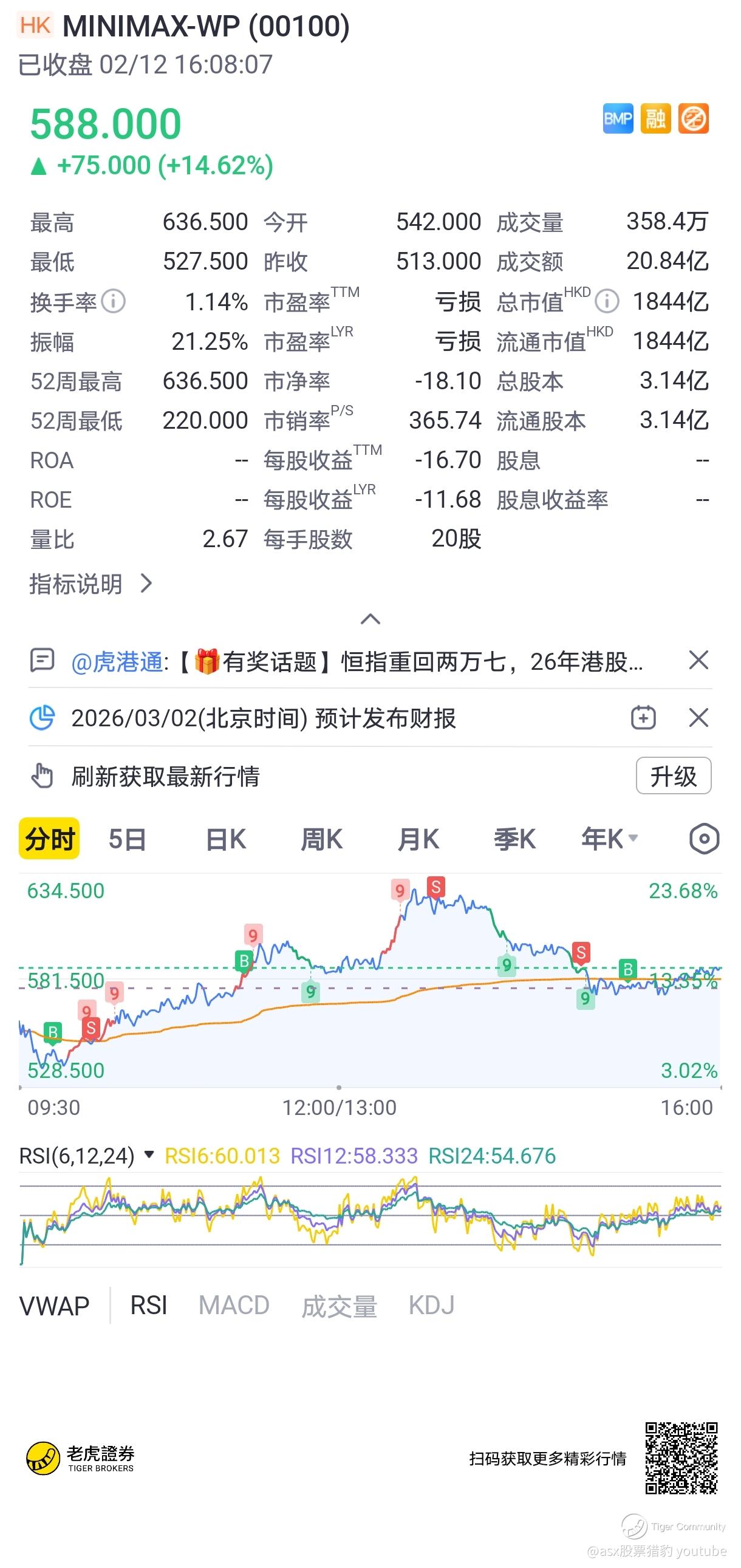Open the RSI(6,12,24) parameter dropdown
Screen dimensions: 741x1568
click(87, 1155)
